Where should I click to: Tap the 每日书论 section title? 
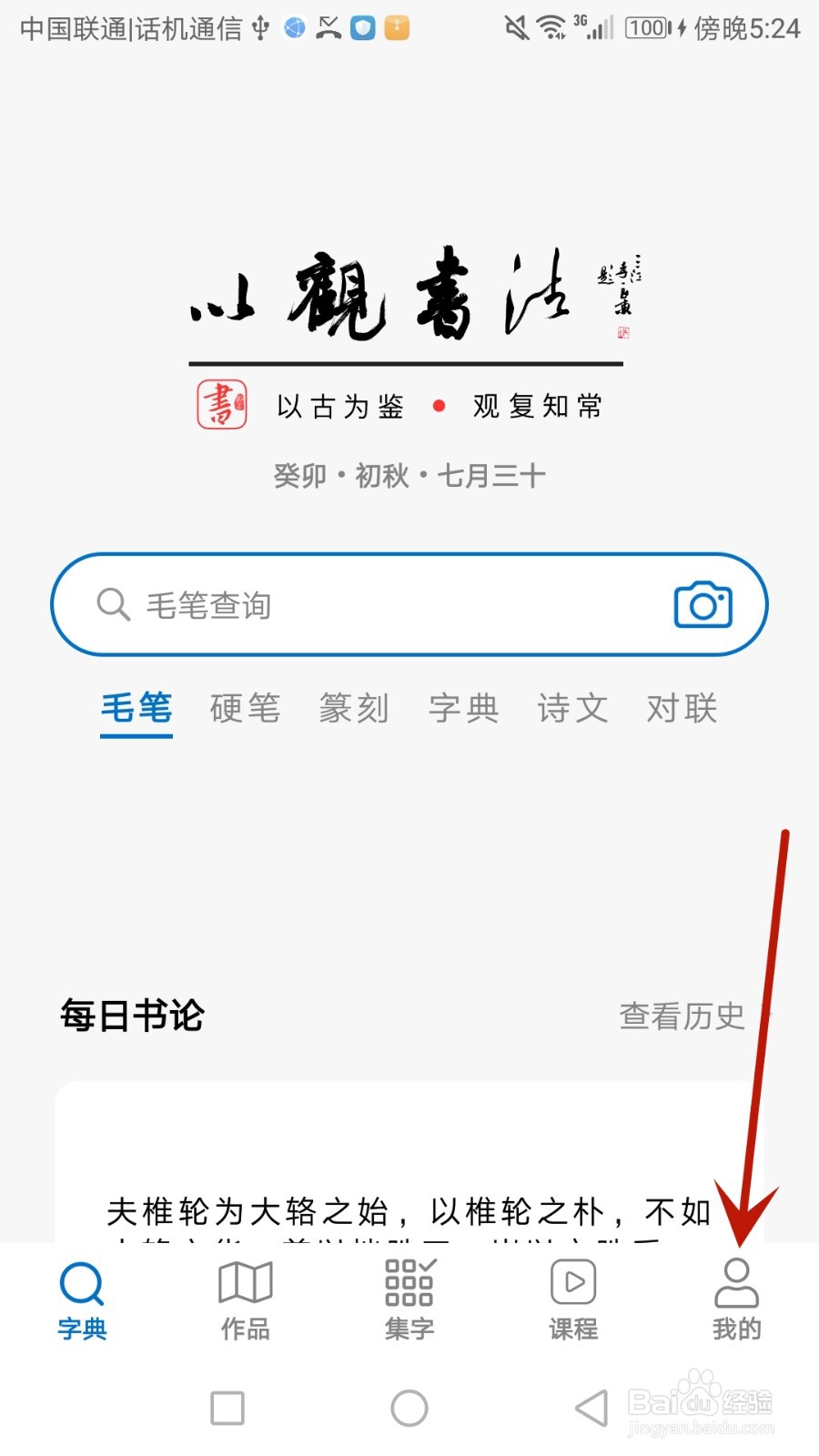[131, 1016]
